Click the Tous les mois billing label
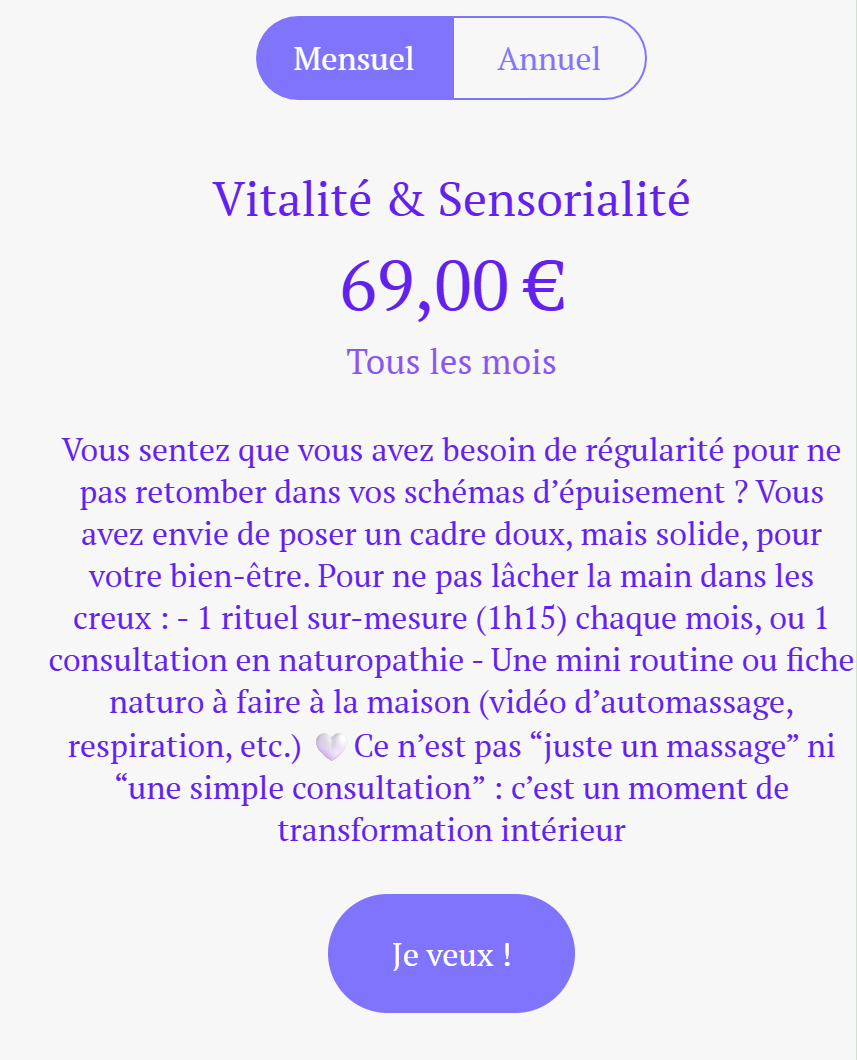 tap(451, 362)
